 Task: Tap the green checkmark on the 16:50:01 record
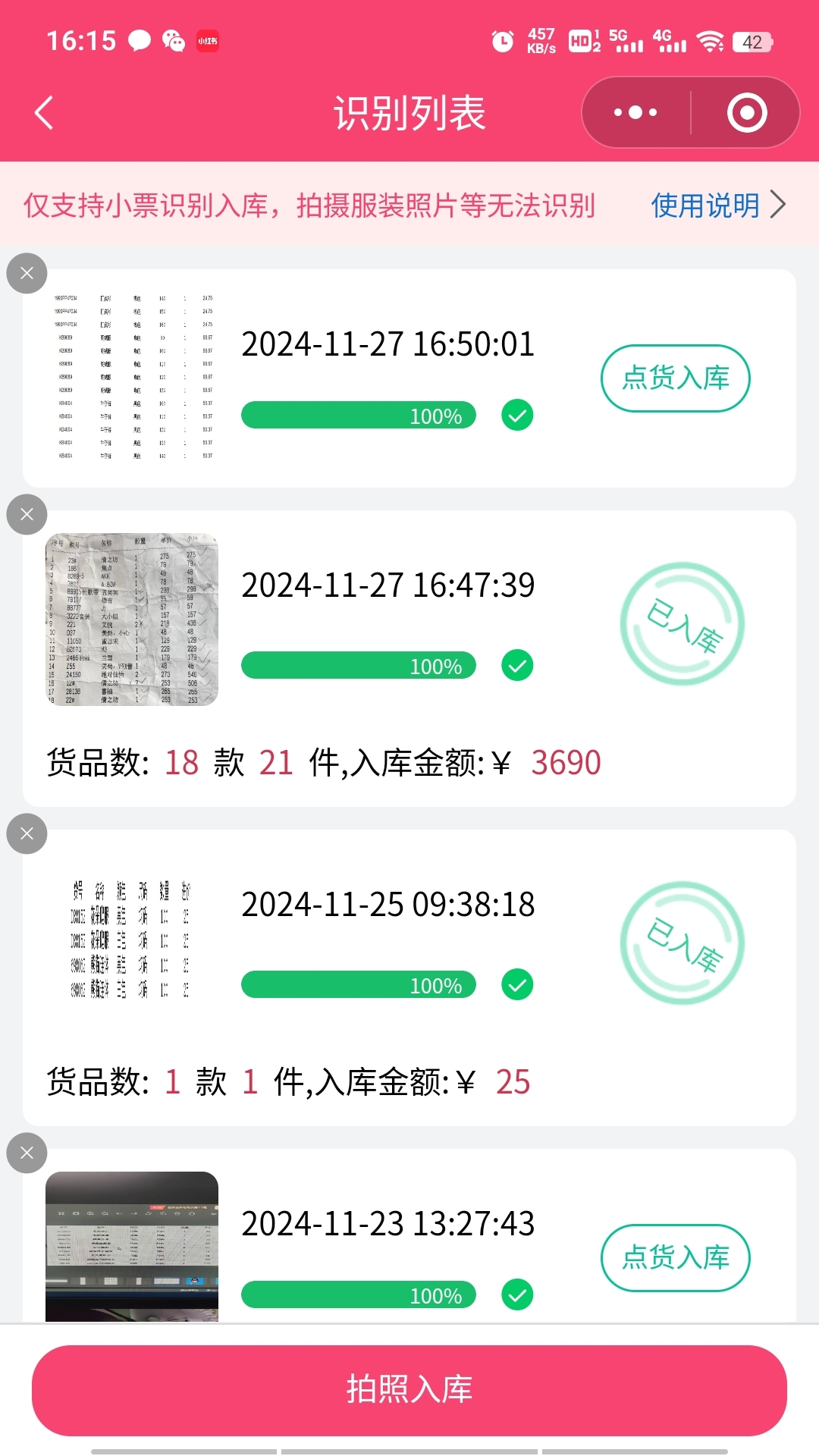click(x=516, y=416)
